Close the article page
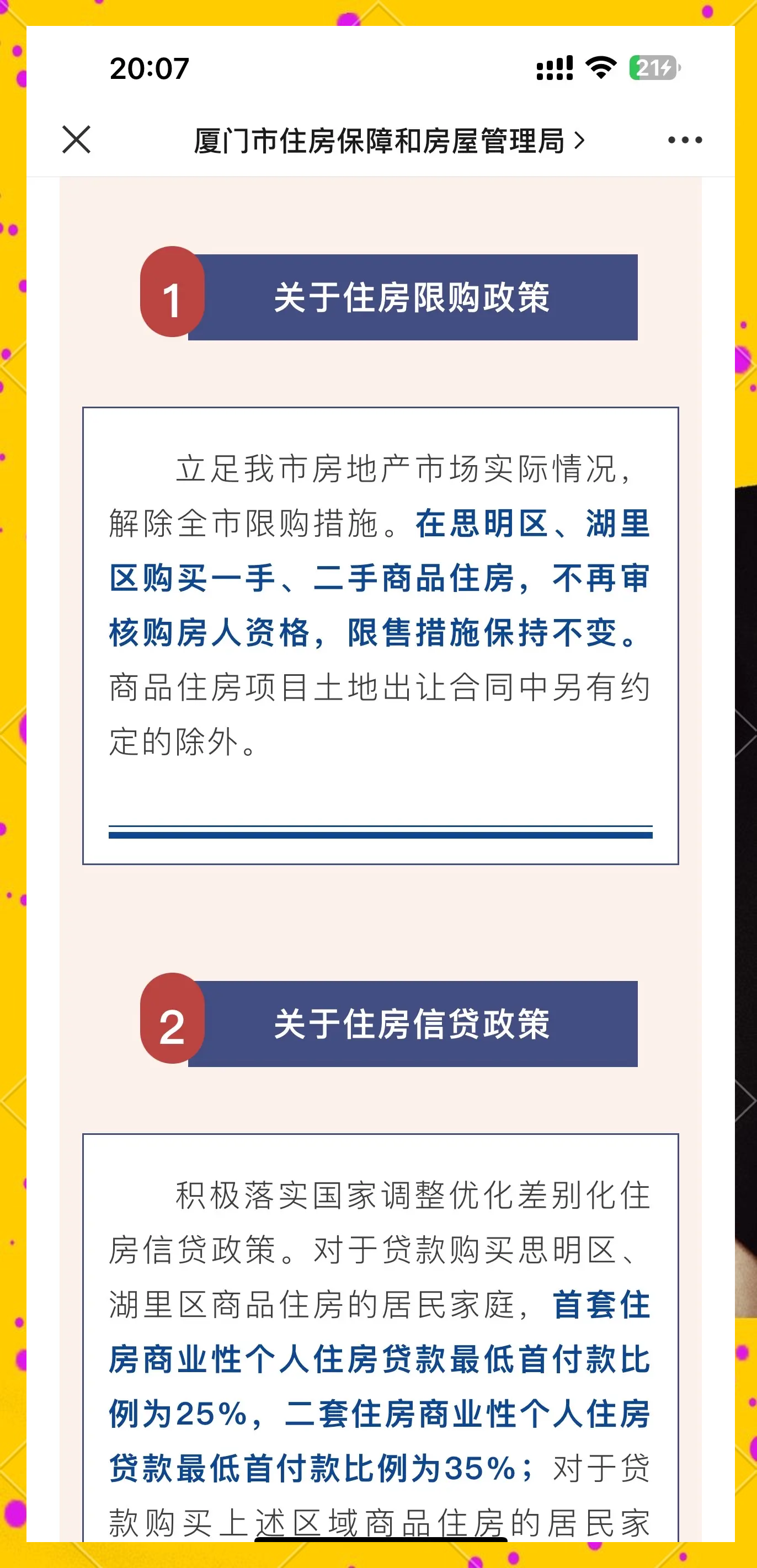 coord(76,140)
